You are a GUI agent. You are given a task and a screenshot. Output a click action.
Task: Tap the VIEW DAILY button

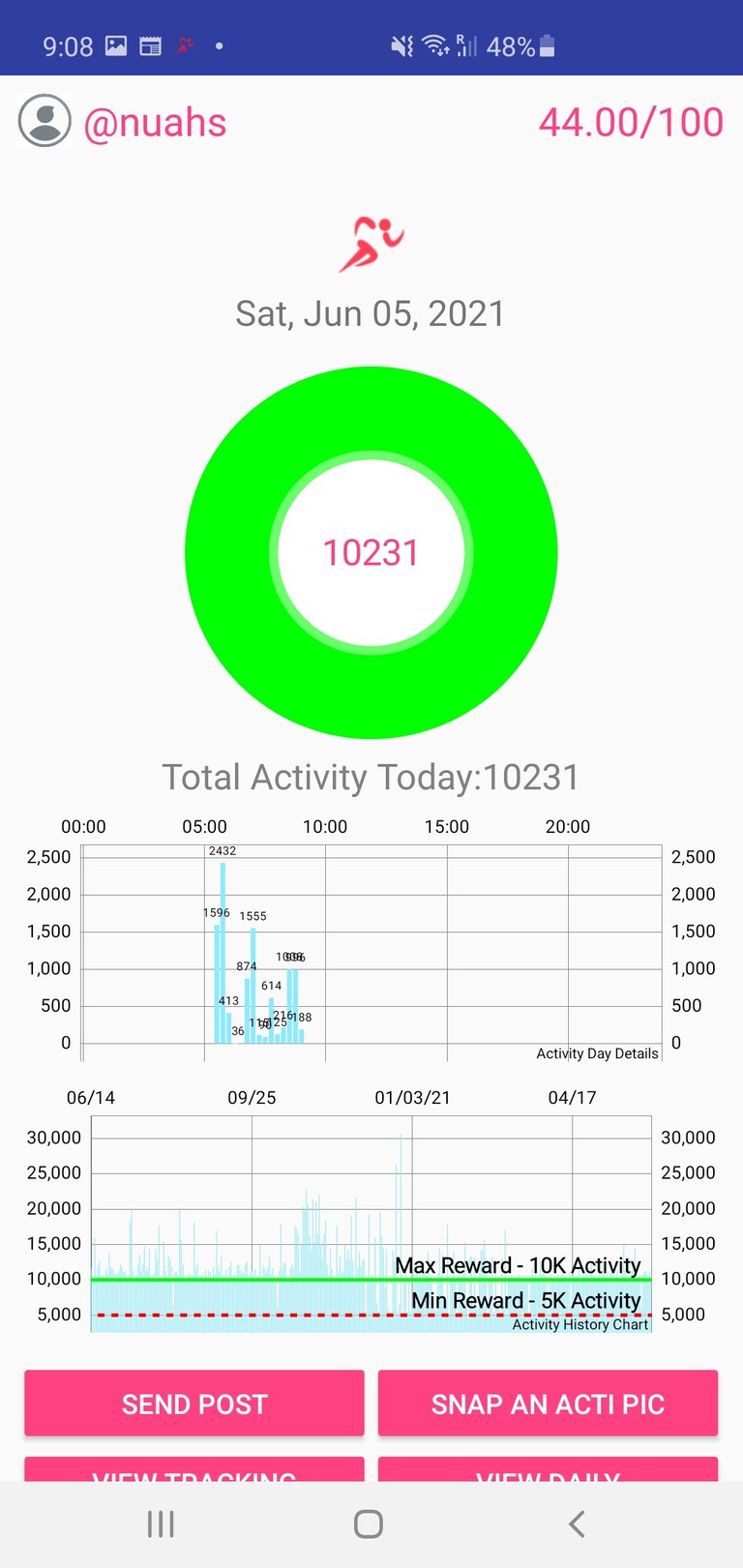(x=548, y=1469)
